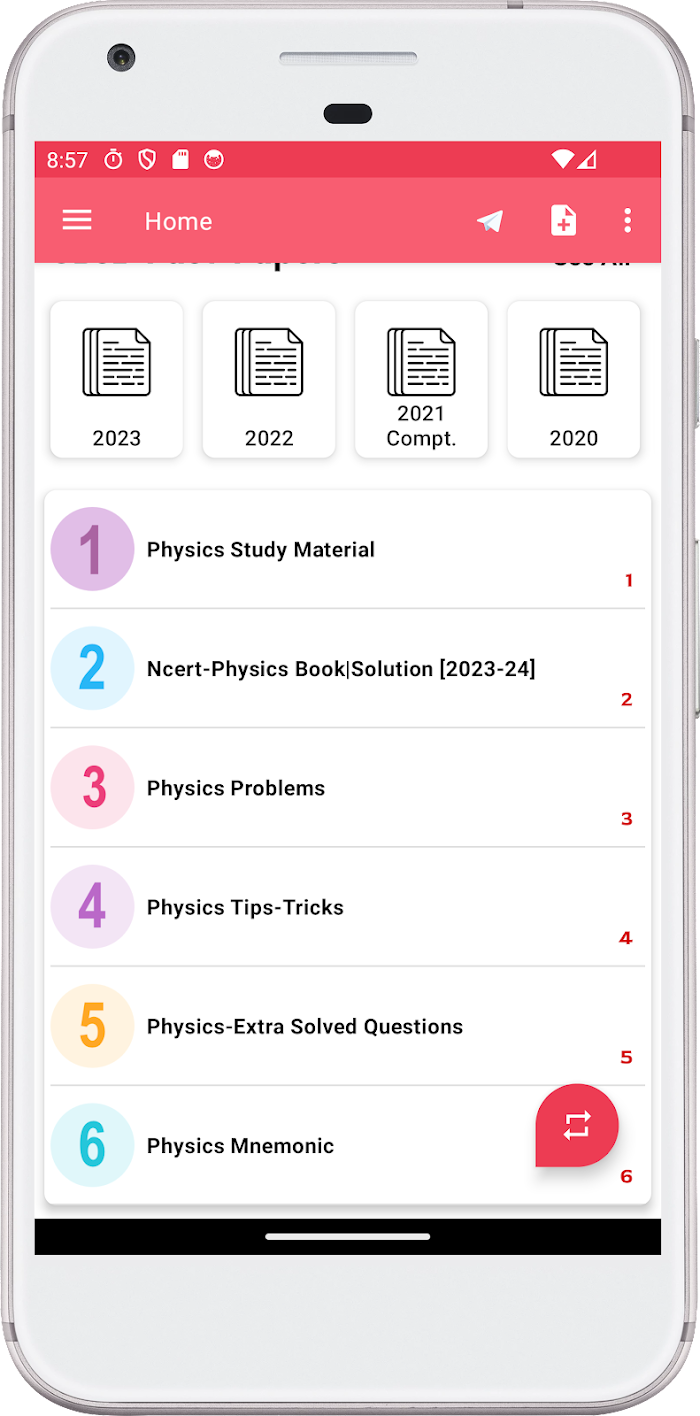Tap the red floating swap button
The image size is (700, 1416).
coord(577,1126)
